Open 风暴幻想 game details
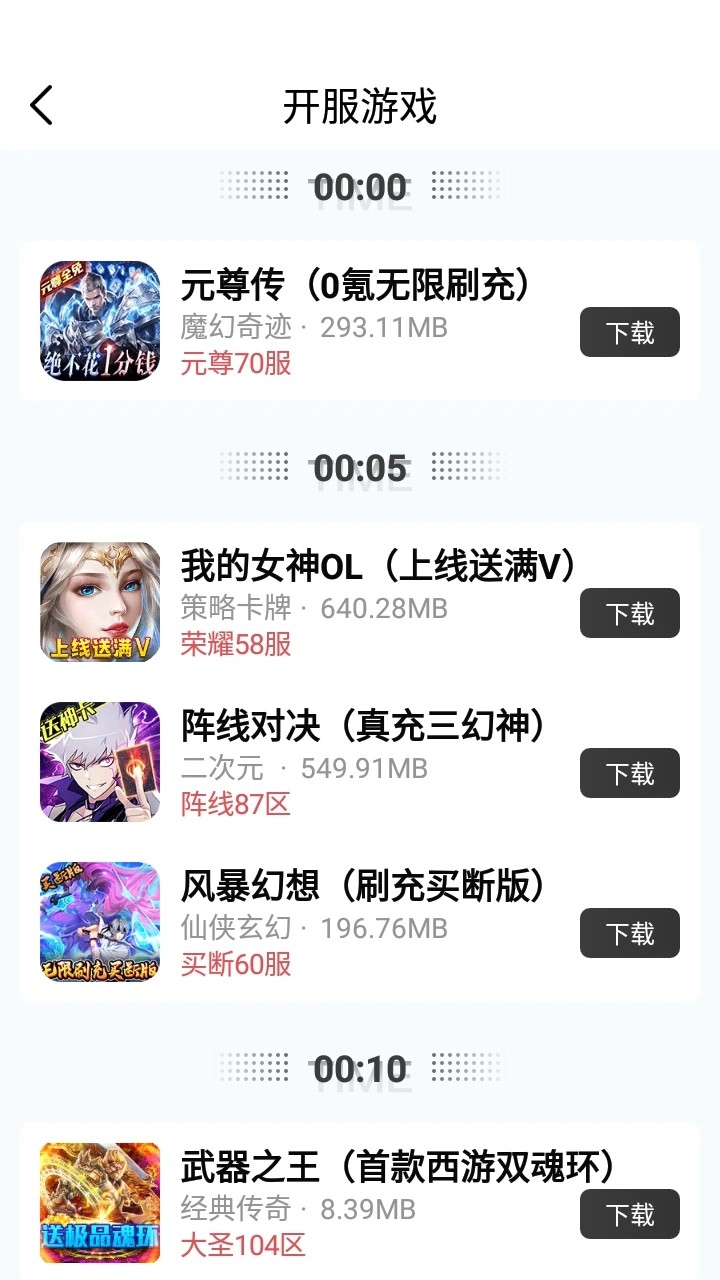 (x=364, y=887)
